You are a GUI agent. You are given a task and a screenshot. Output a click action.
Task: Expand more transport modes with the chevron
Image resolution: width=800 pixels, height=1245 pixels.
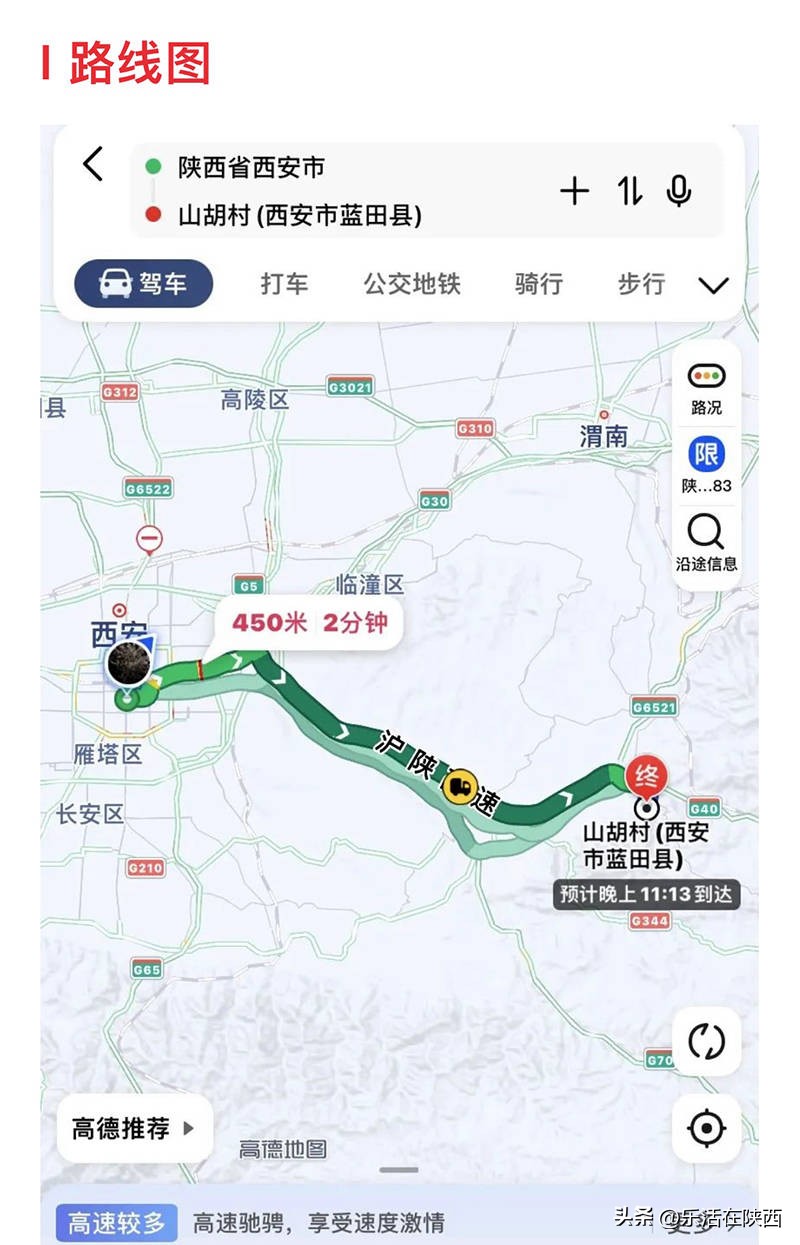coord(712,284)
